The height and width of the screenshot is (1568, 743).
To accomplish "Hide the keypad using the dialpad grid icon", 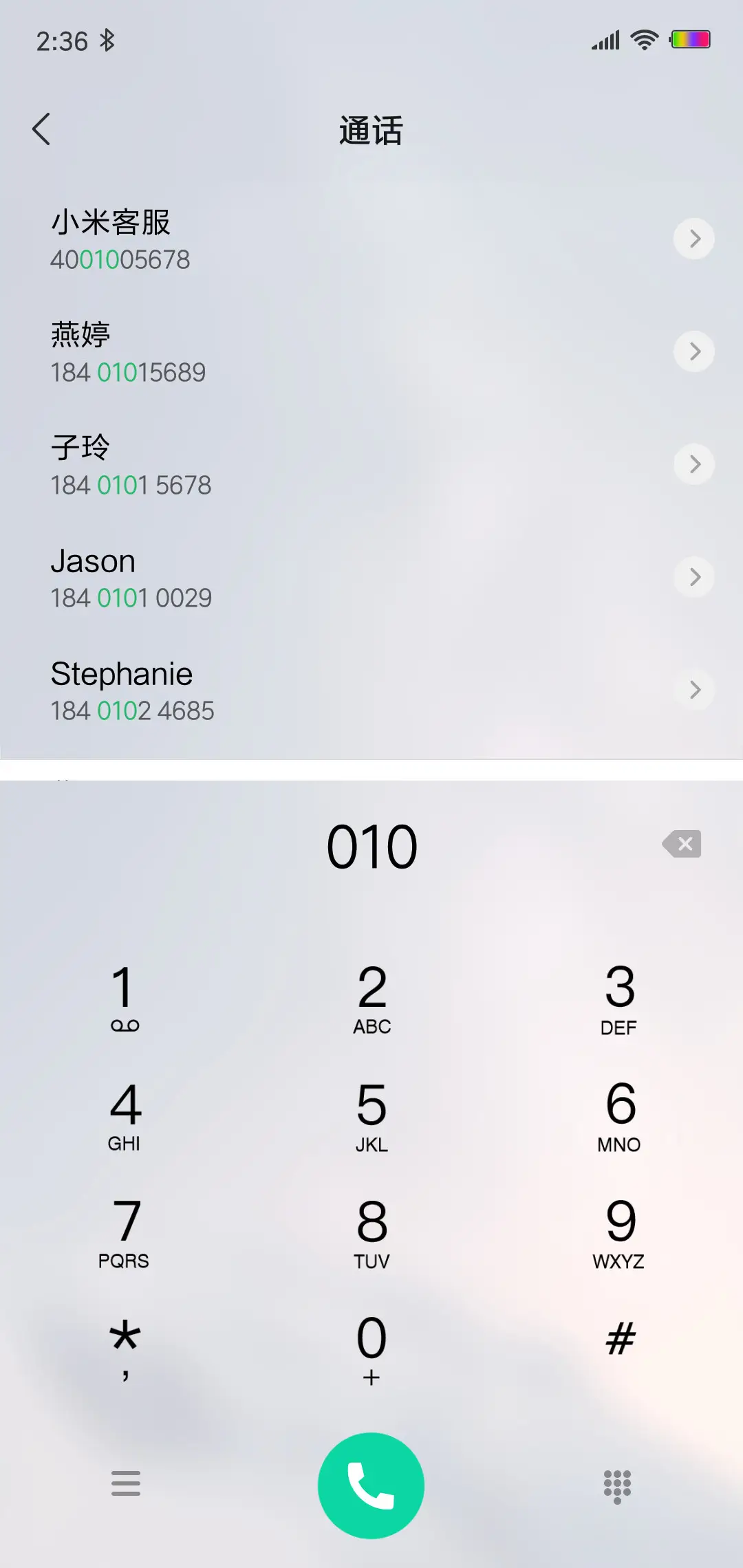I will 617,1485.
